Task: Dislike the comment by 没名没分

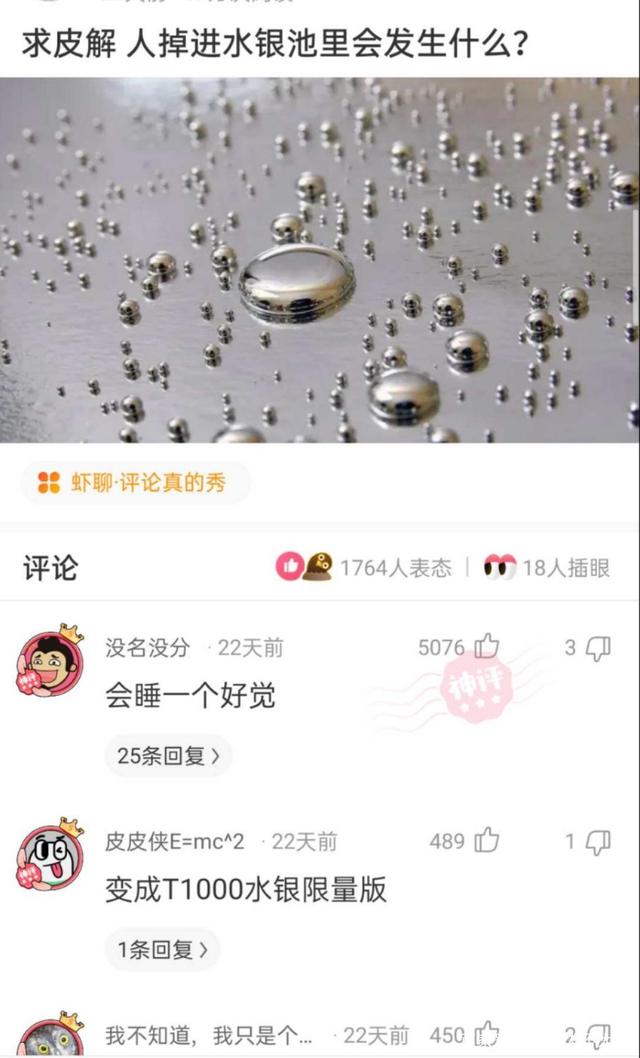Action: tap(598, 648)
